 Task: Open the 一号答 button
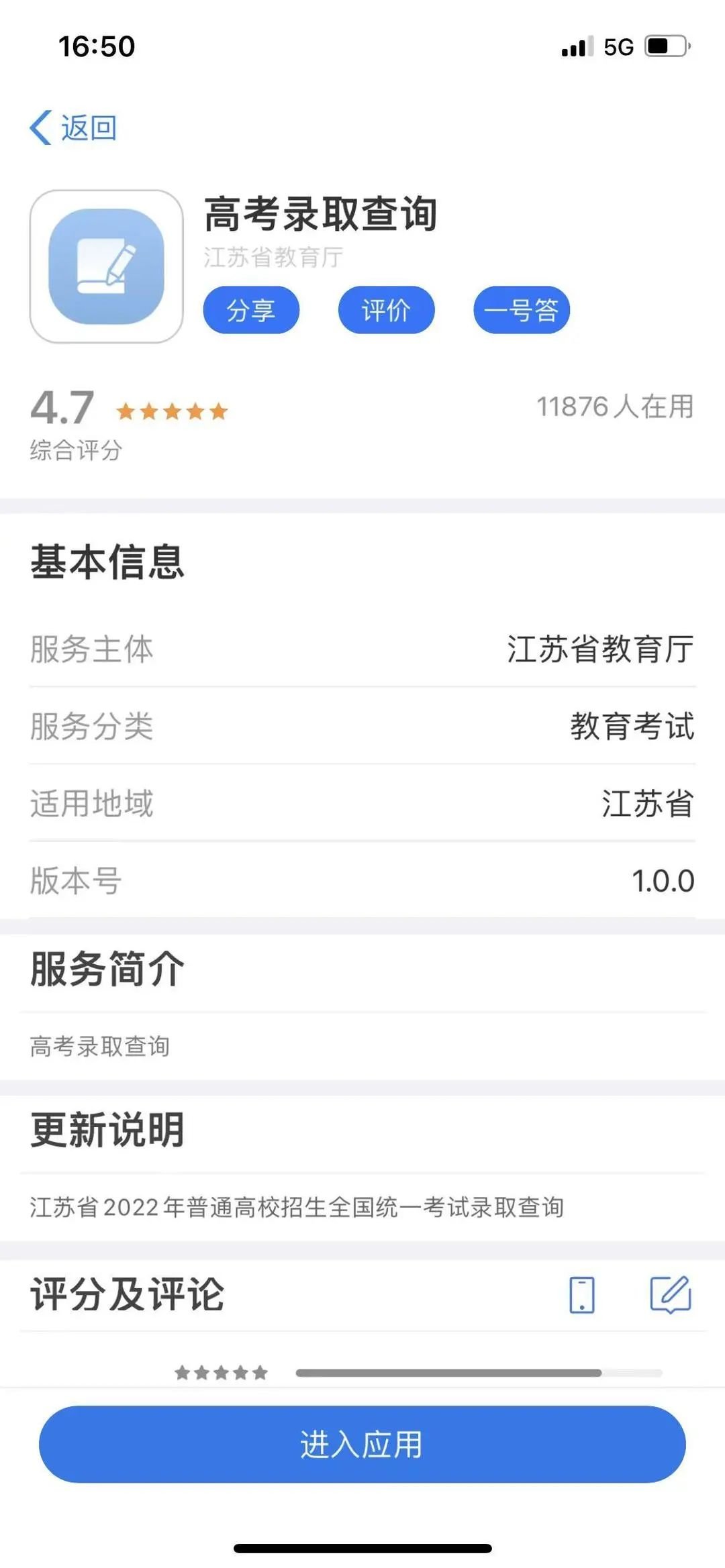click(521, 310)
